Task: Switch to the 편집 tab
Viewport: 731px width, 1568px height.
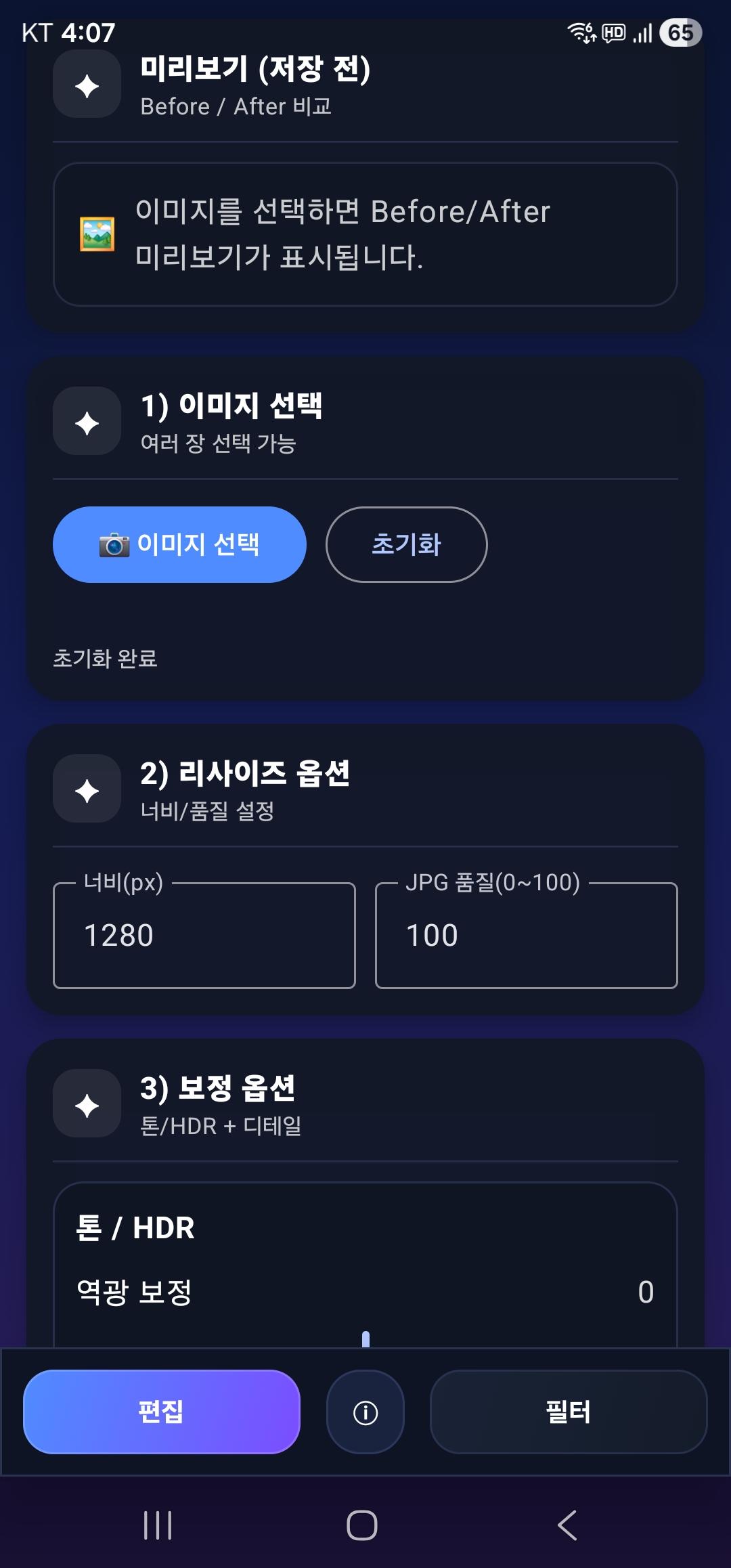Action: pyautogui.click(x=162, y=1412)
